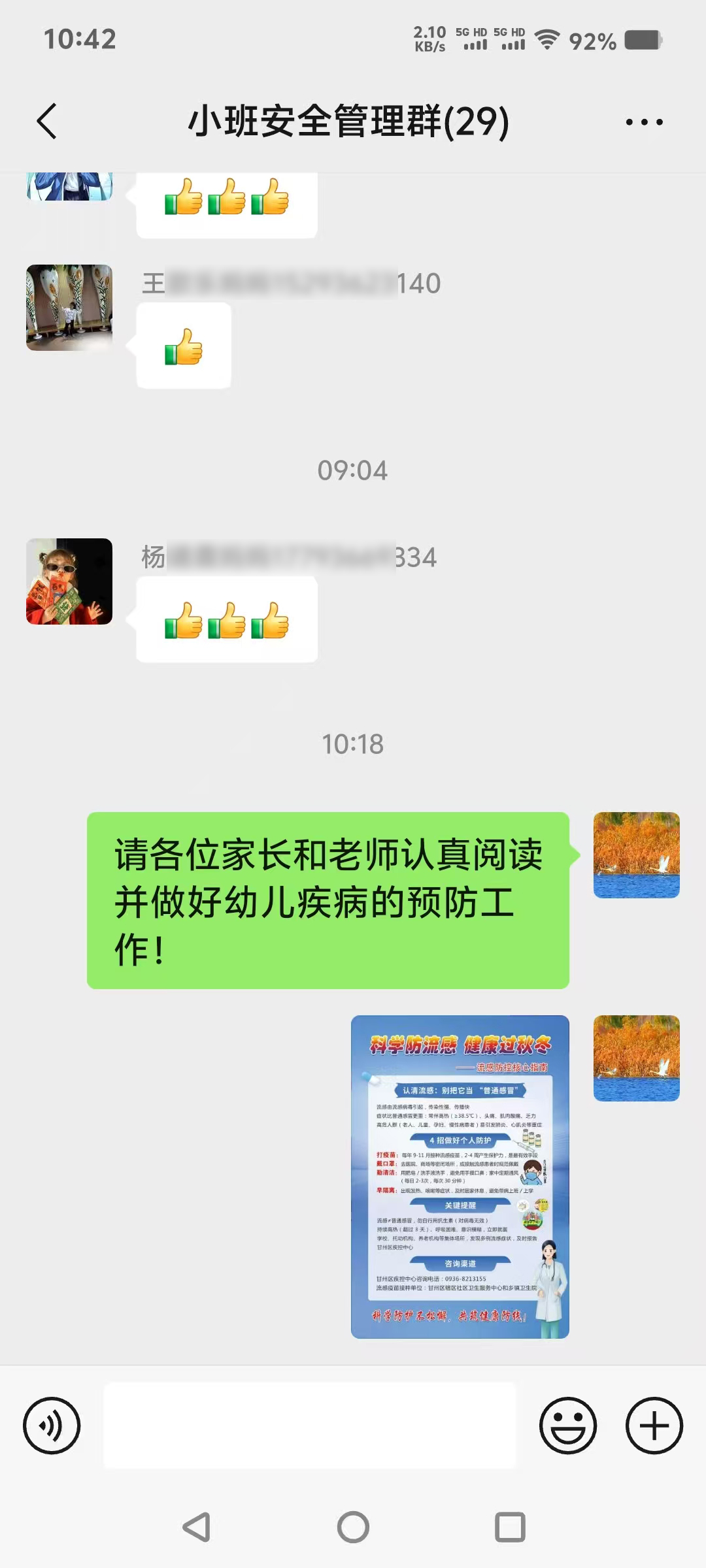
Task: Tap the message text field
Action: (x=310, y=1426)
